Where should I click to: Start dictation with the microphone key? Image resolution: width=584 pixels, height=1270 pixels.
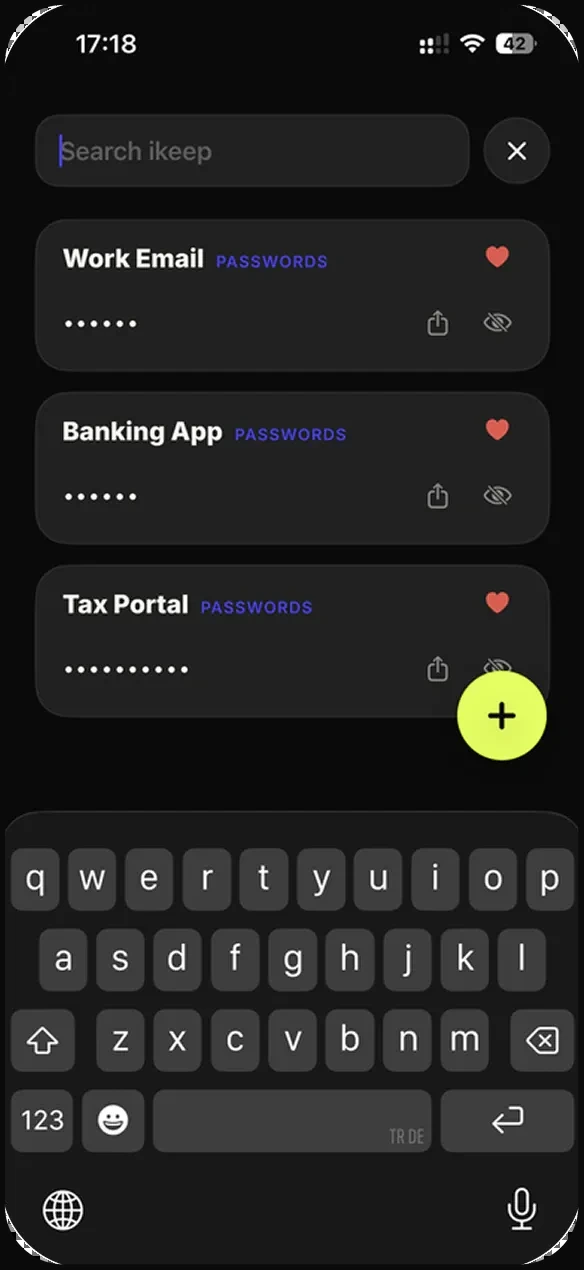click(x=521, y=1211)
